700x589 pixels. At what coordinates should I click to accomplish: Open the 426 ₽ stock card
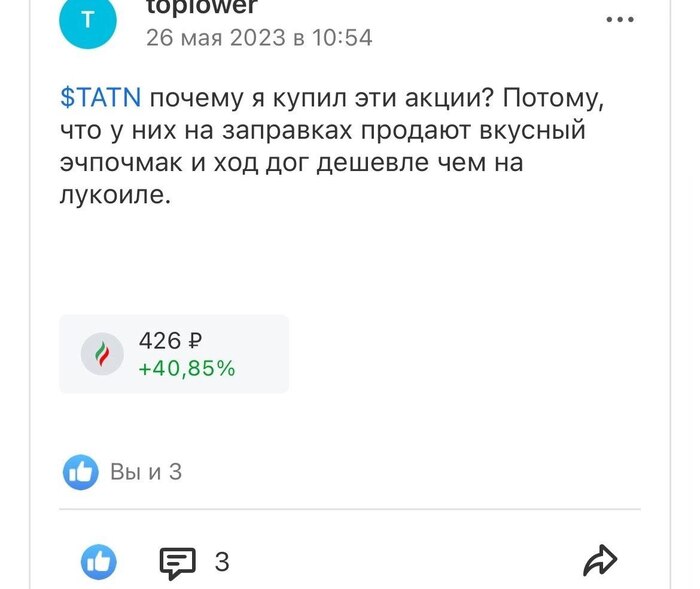tap(174, 354)
